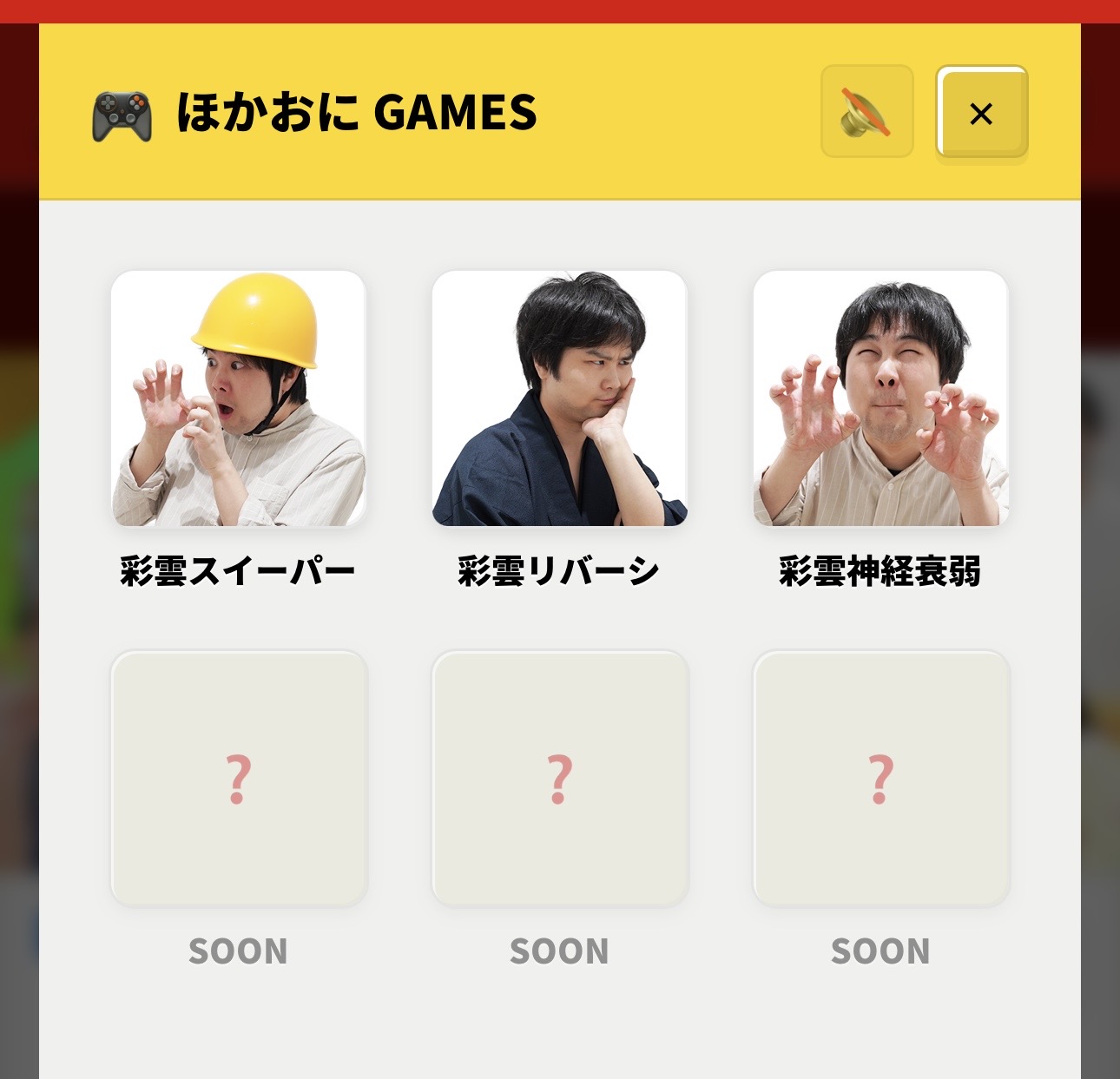
Task: Launch the 彩雲リバーシ game
Action: point(559,398)
